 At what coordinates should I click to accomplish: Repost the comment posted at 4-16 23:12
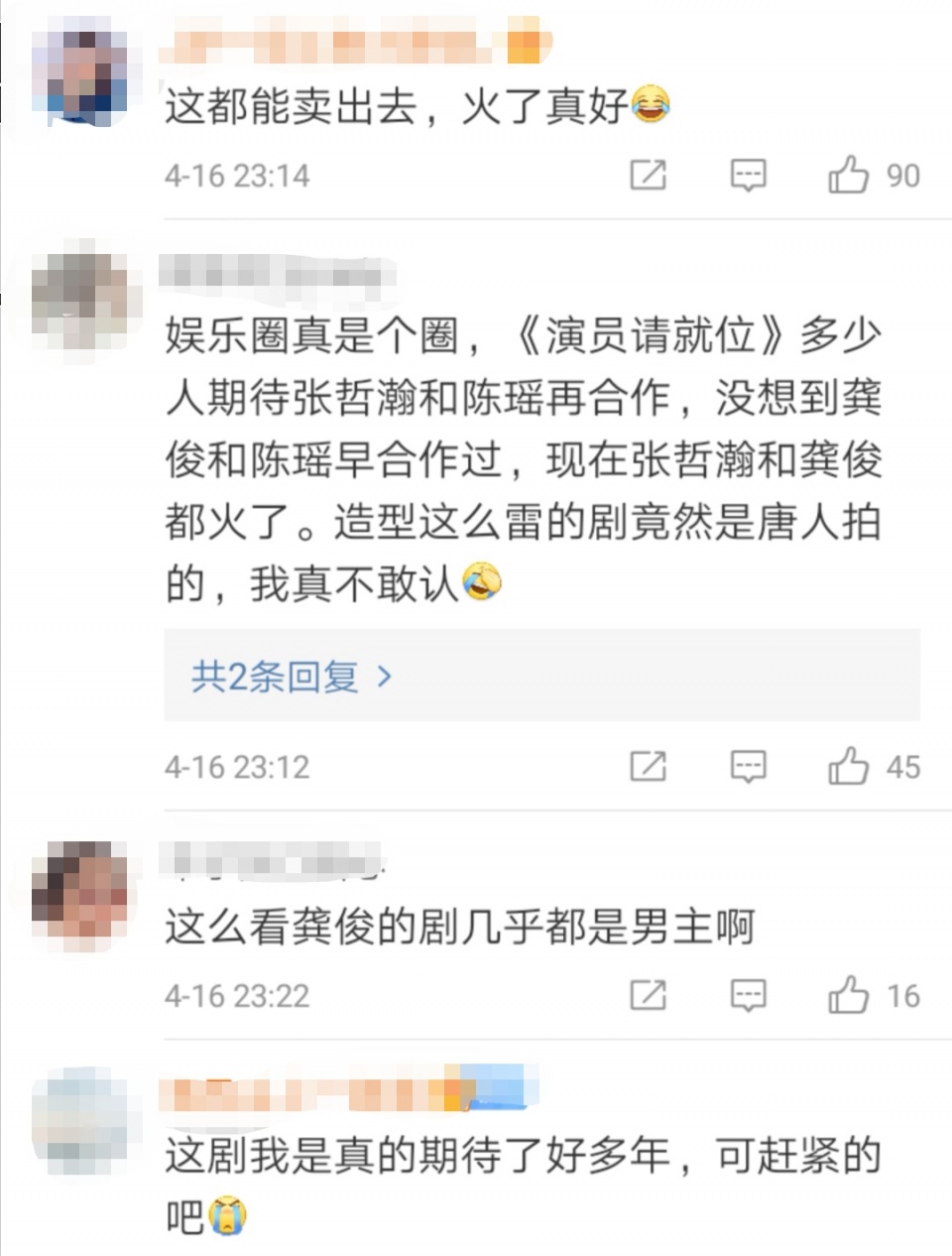click(648, 767)
